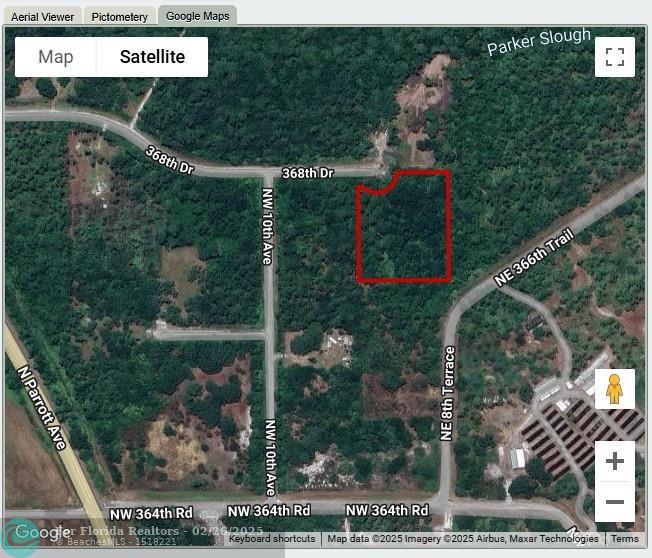Zoom in on the map
The width and height of the screenshot is (652, 558).
(615, 461)
